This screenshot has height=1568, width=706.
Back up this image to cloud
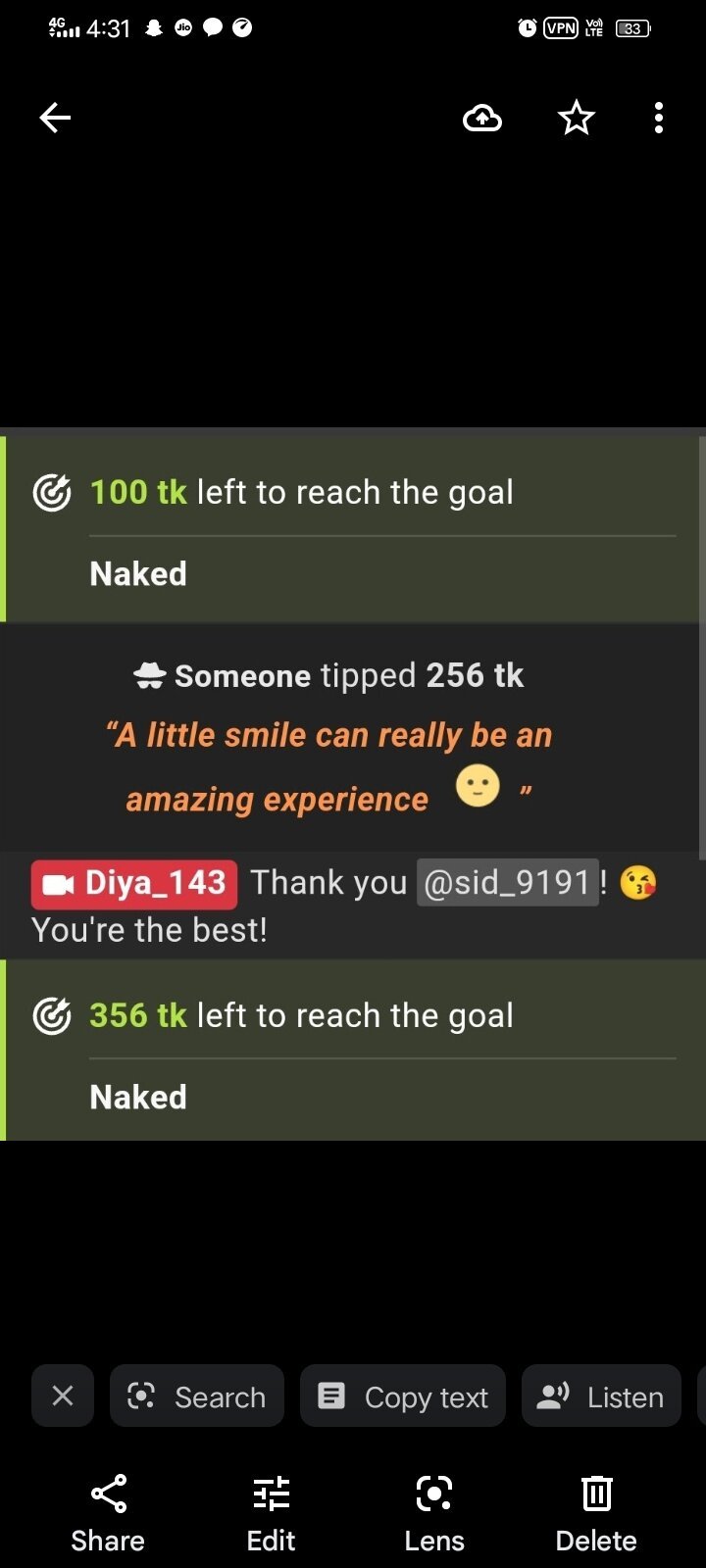(x=482, y=119)
